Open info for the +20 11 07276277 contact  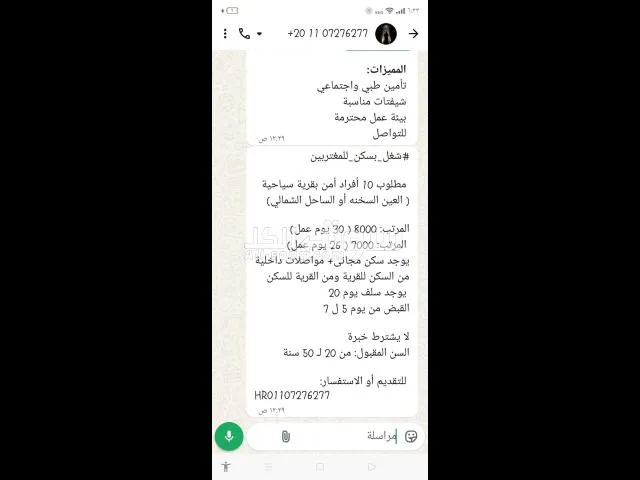[x=328, y=33]
